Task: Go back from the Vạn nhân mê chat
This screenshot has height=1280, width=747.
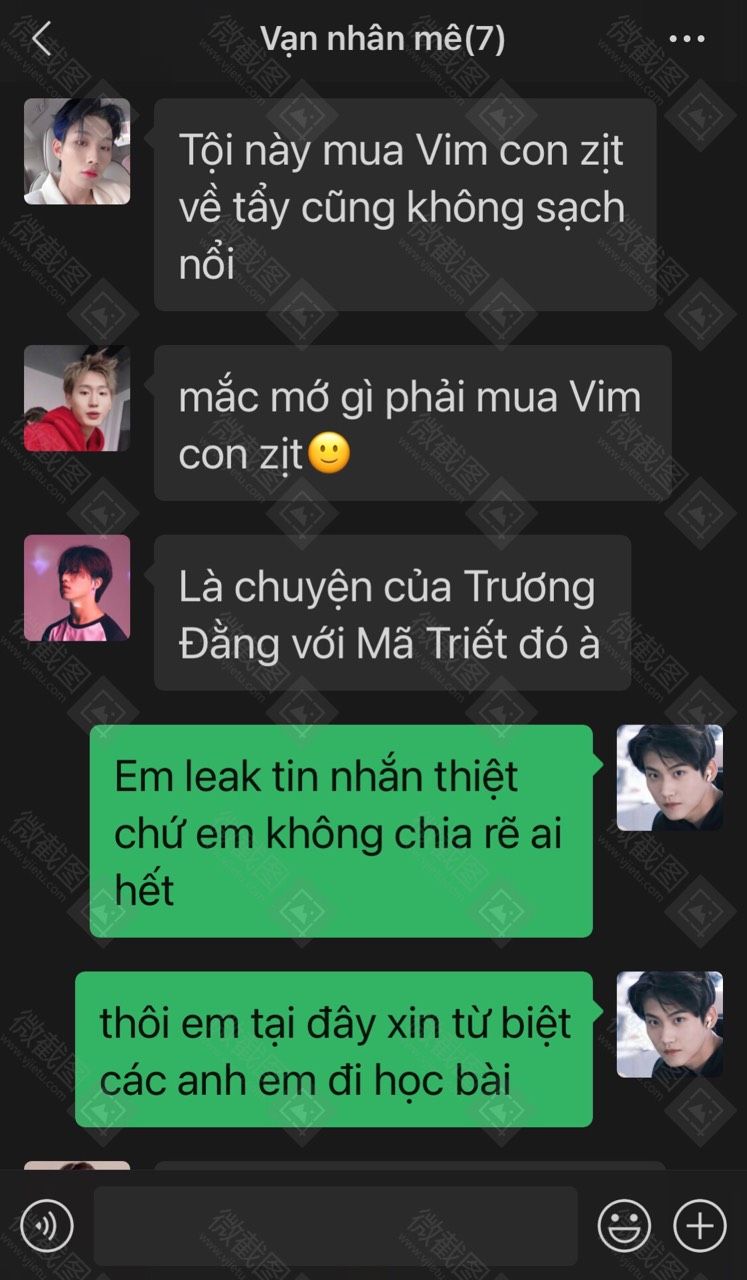Action: [x=41, y=40]
